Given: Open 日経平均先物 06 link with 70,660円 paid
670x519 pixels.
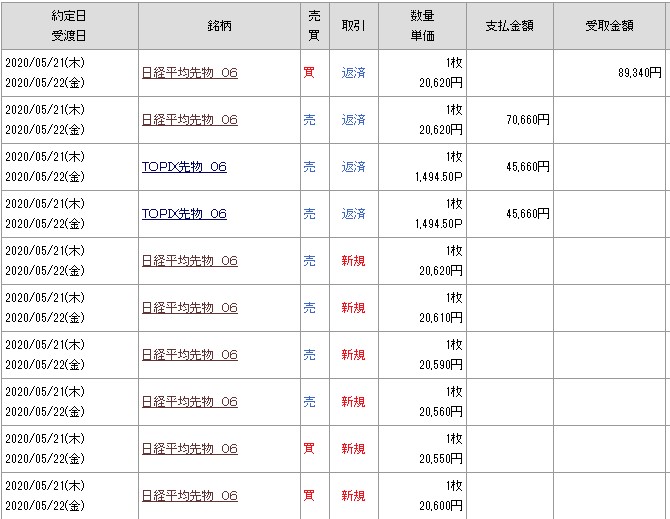Looking at the screenshot, I should pos(190,120).
